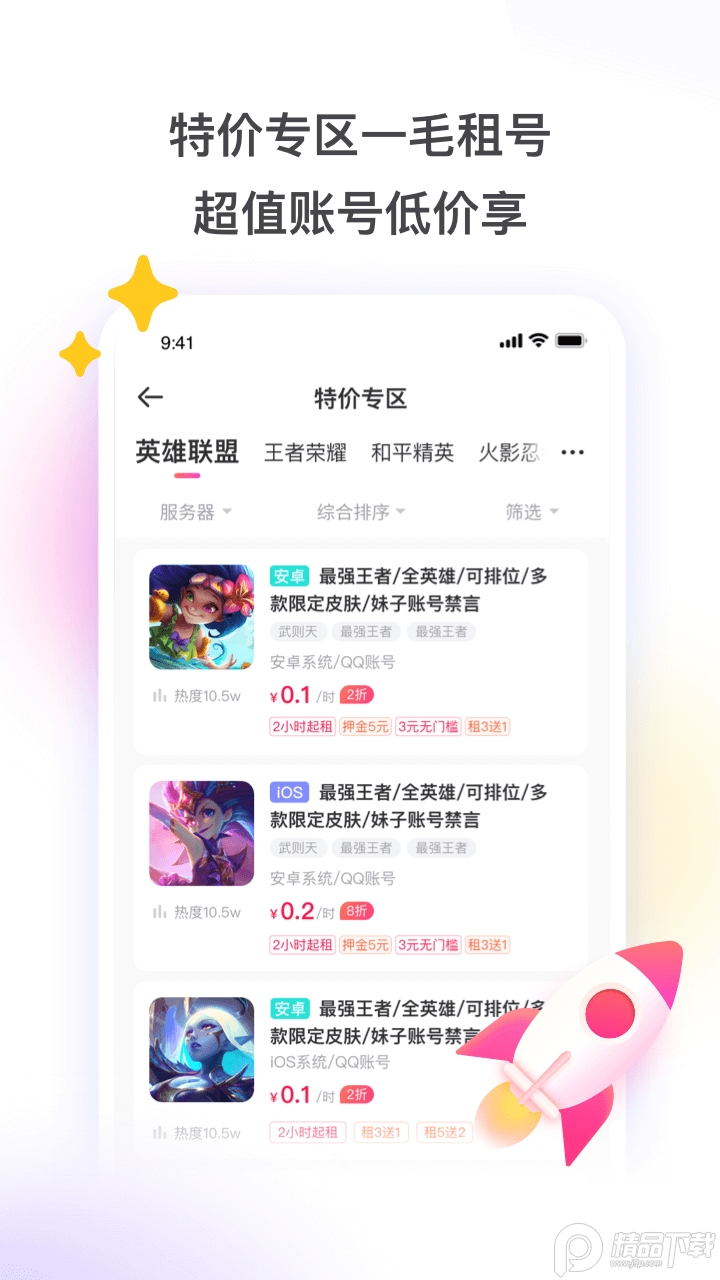Select the 和平精英 tab
The width and height of the screenshot is (720, 1280).
point(413,452)
